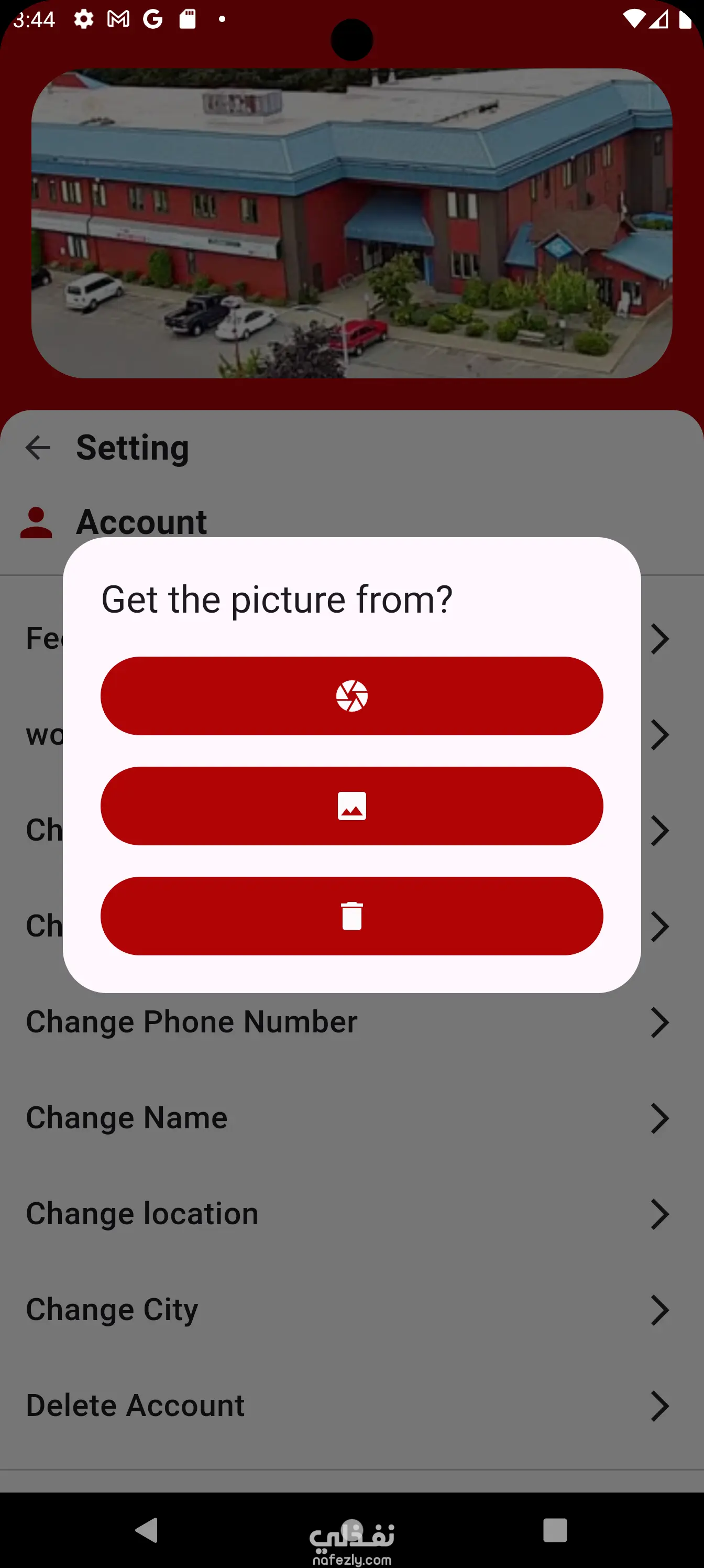Pick the picture from the gallery
Image resolution: width=704 pixels, height=1568 pixels.
click(351, 806)
